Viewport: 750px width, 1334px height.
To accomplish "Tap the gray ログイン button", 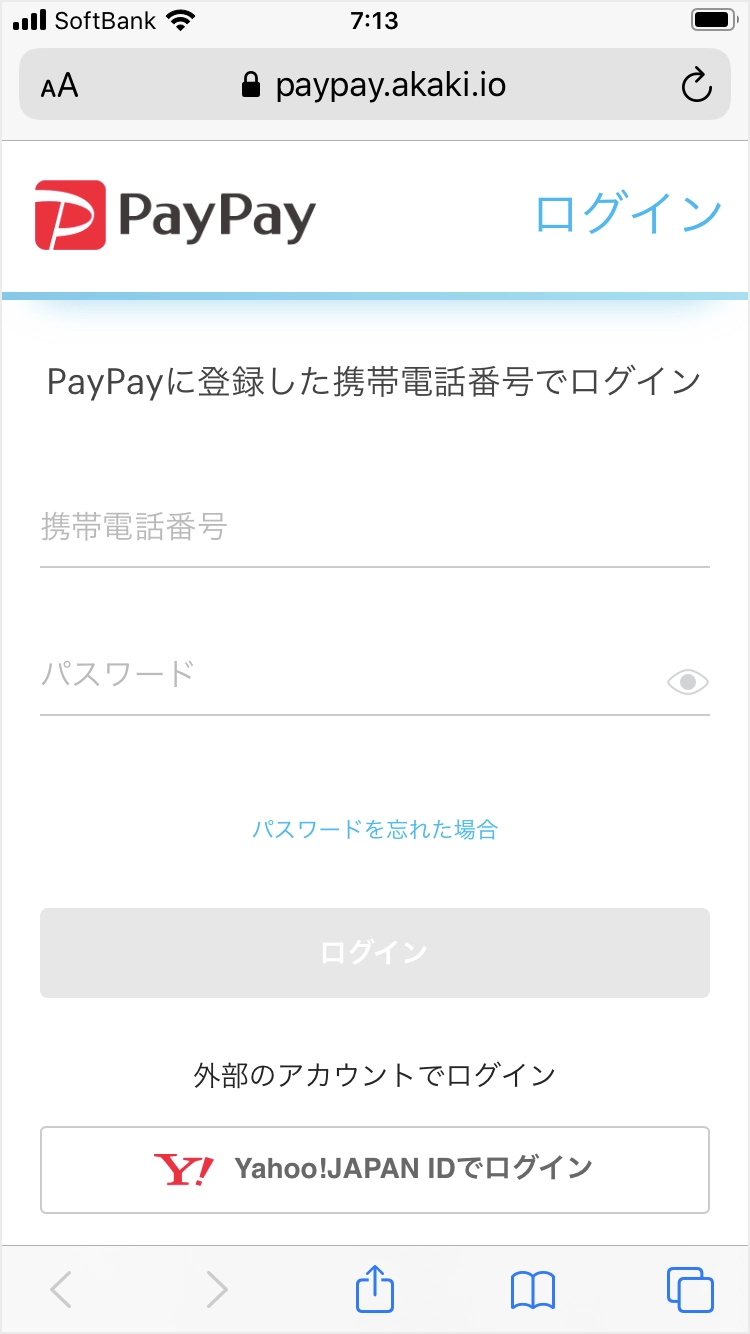I will (374, 952).
